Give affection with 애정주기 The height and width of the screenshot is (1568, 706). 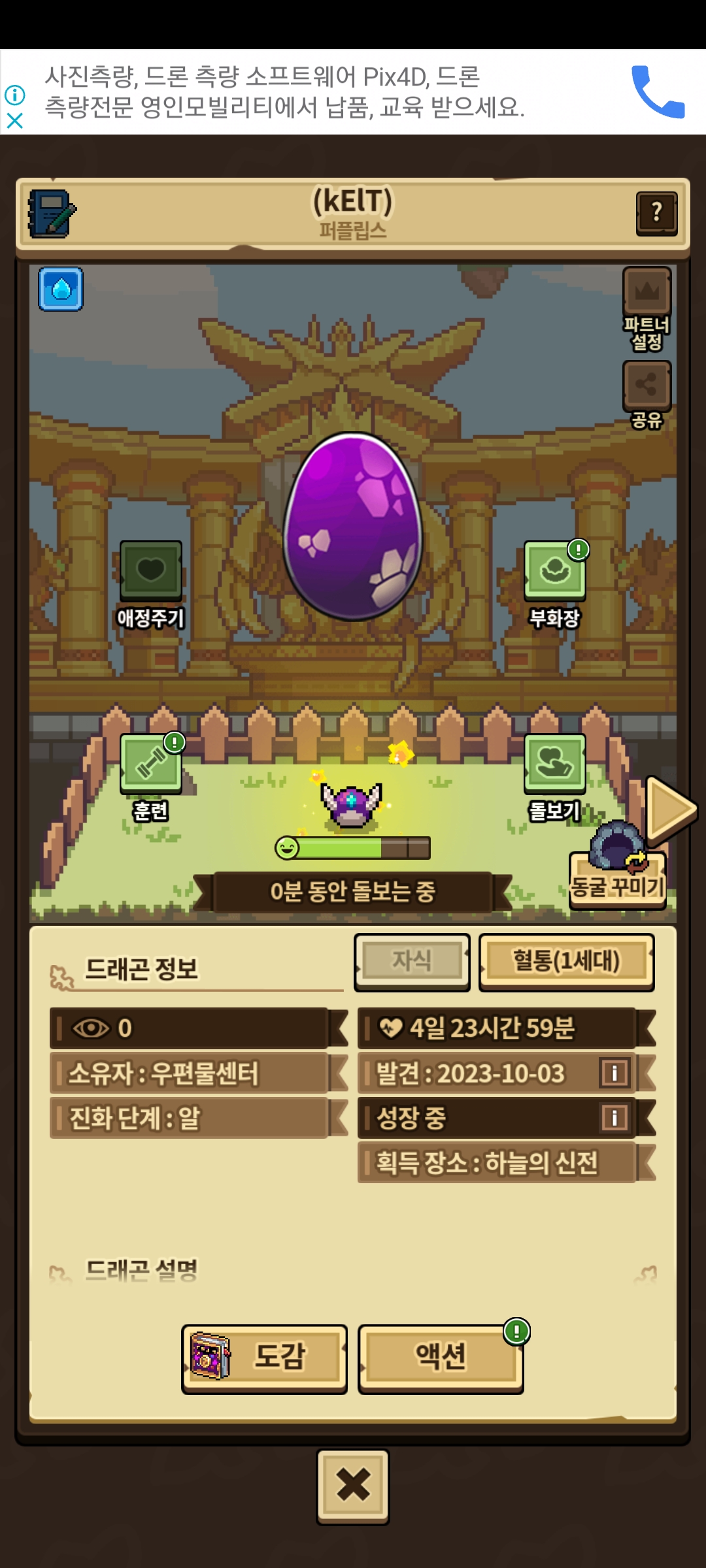click(x=150, y=571)
